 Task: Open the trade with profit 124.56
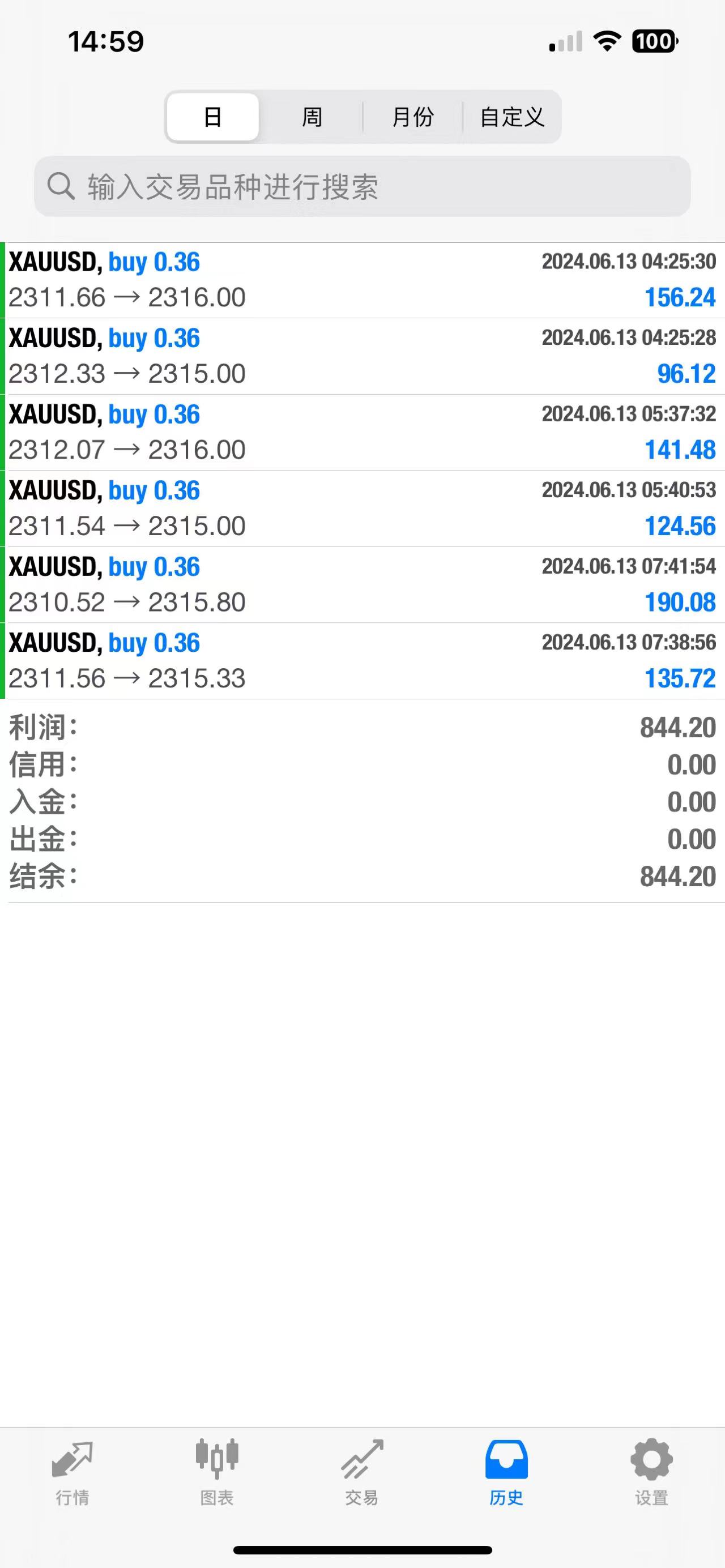coord(362,509)
